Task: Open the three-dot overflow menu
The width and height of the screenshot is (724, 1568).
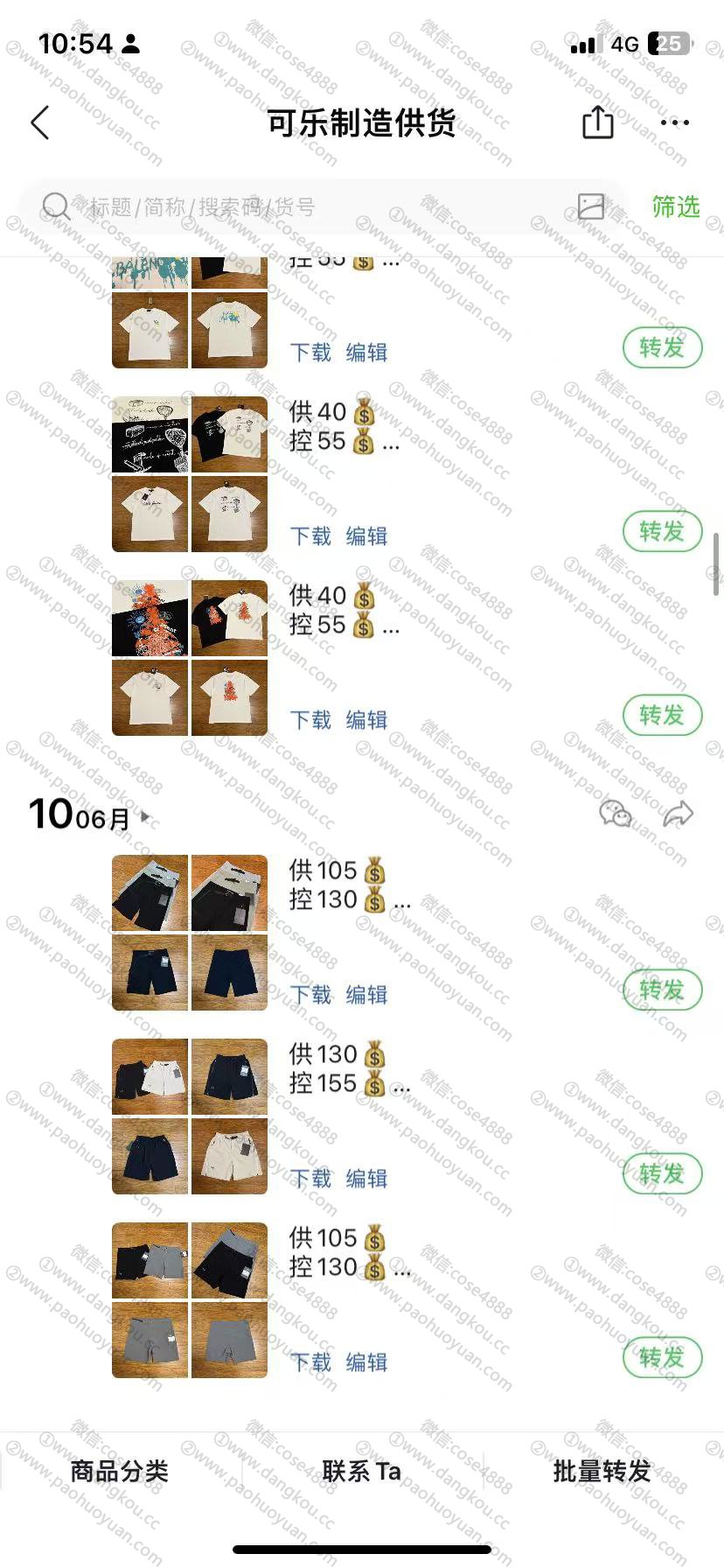Action: point(674,122)
